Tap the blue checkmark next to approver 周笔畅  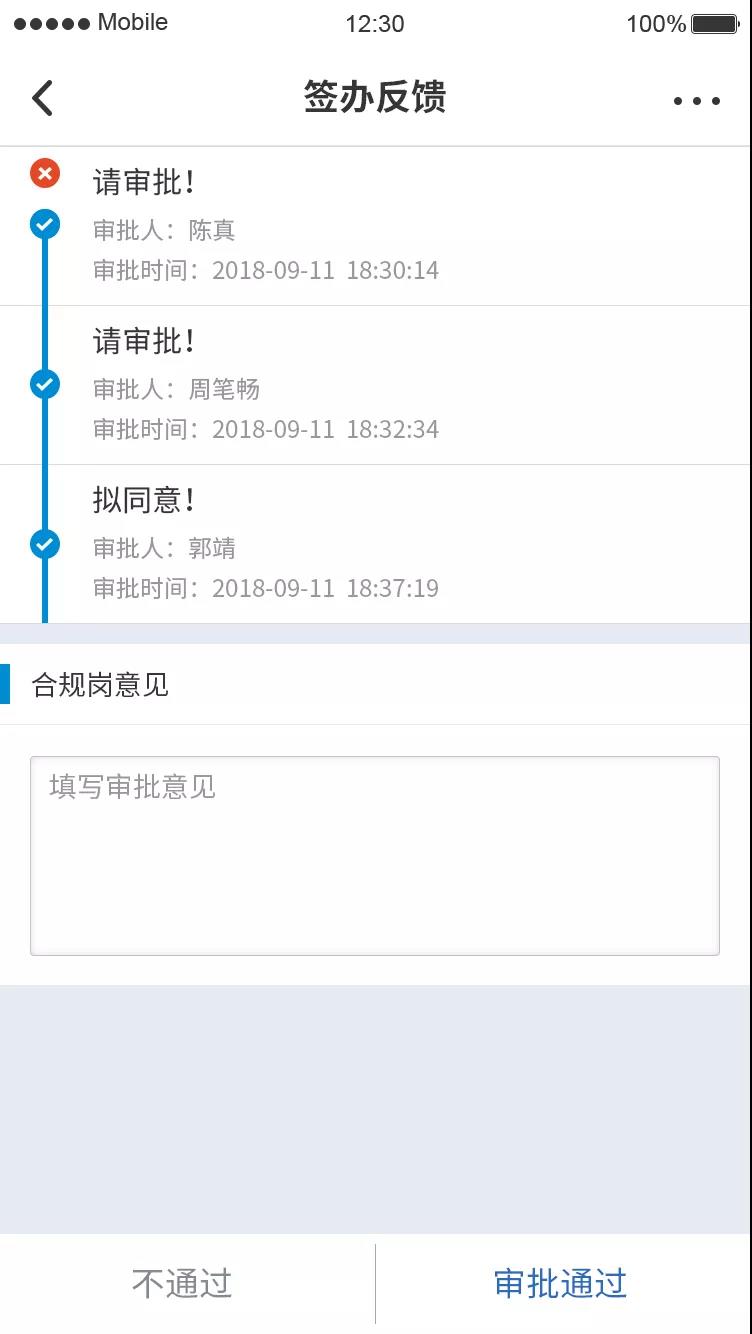coord(44,384)
